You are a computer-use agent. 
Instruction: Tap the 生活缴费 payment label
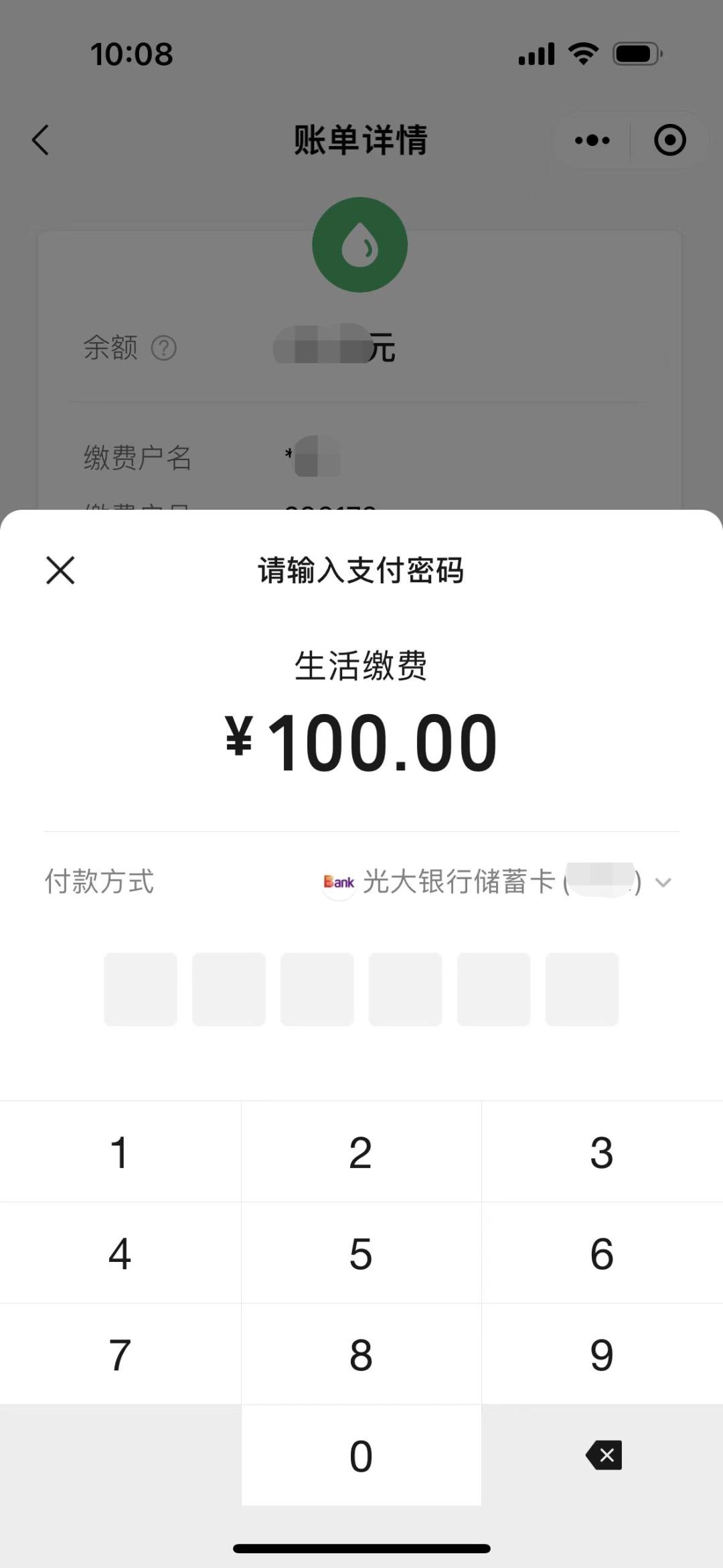pyautogui.click(x=361, y=665)
